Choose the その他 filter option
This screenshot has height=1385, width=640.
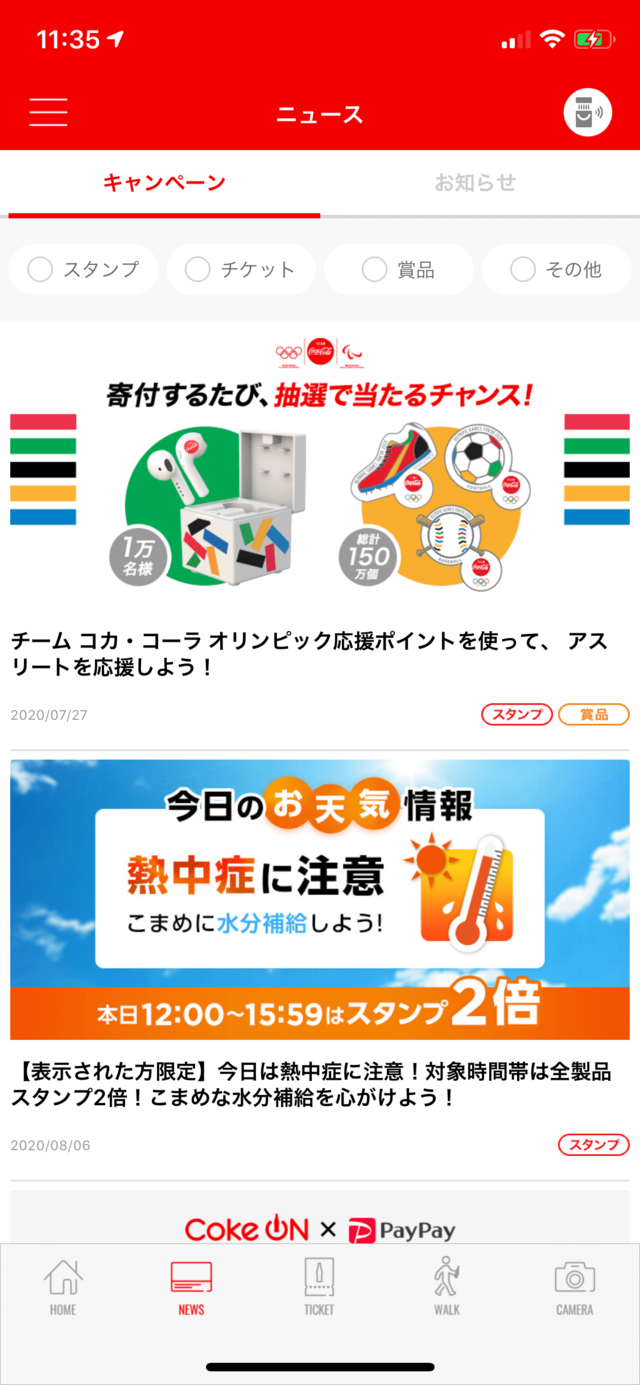[x=556, y=269]
